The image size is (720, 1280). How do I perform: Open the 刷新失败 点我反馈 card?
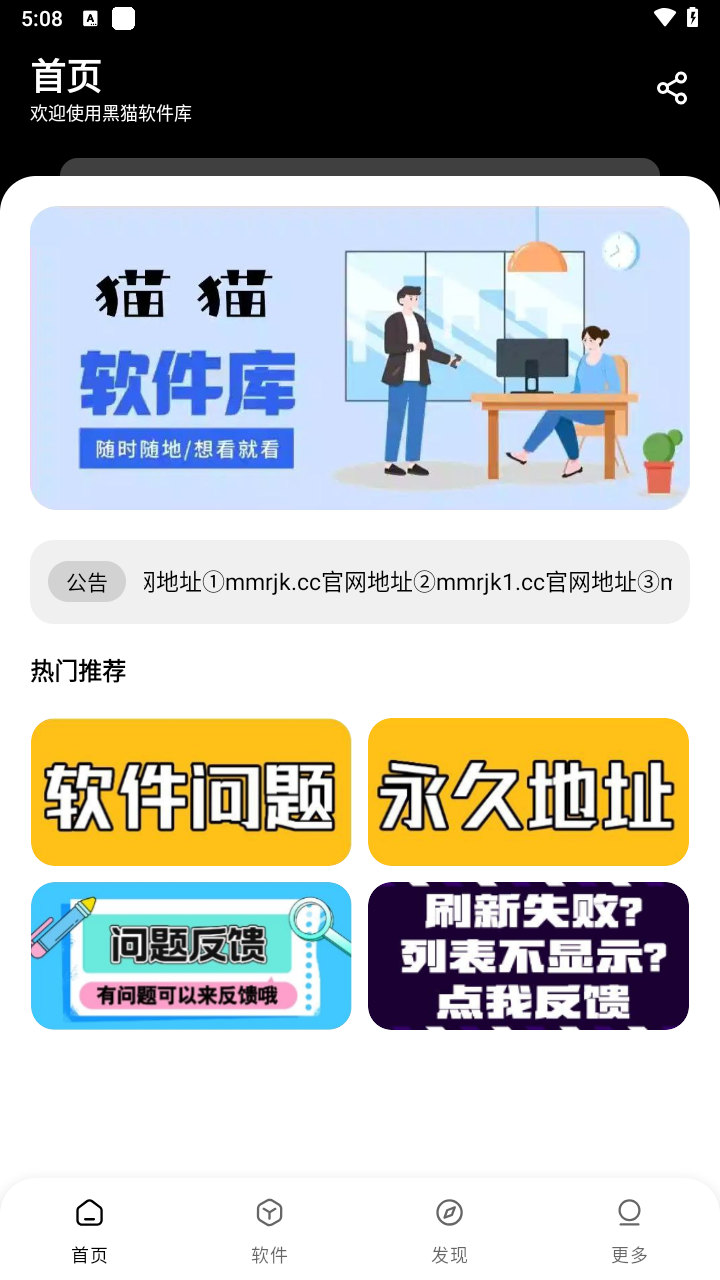[528, 956]
